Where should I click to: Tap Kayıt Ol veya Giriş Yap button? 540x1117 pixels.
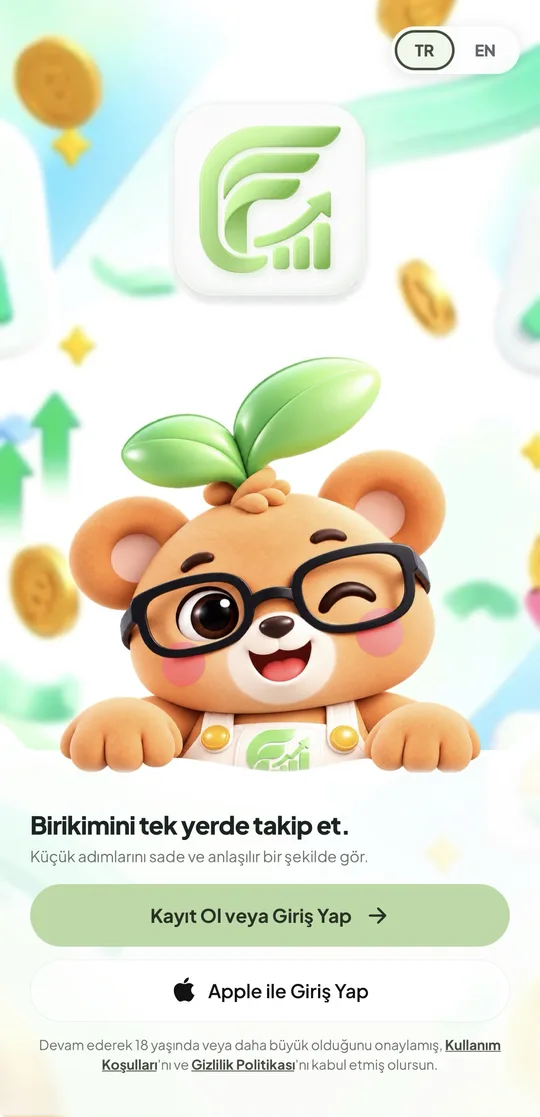pyautogui.click(x=269, y=915)
